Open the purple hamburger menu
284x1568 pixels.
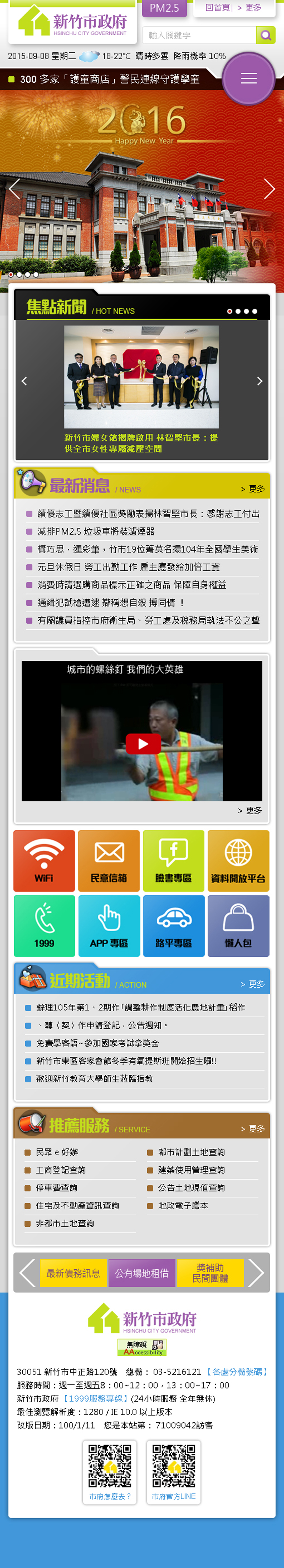tap(248, 78)
